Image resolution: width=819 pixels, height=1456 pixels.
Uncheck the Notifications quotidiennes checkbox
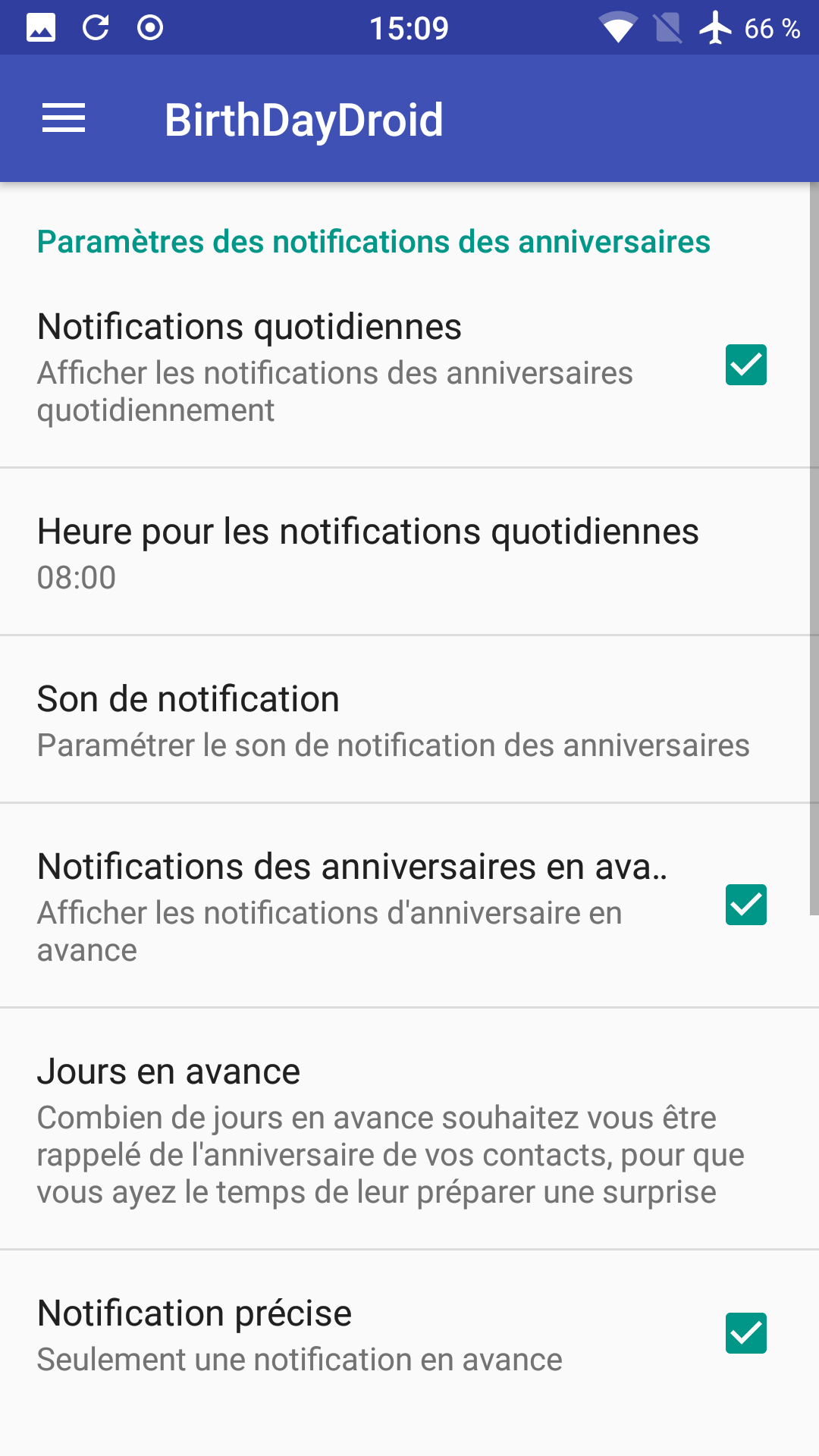(745, 365)
